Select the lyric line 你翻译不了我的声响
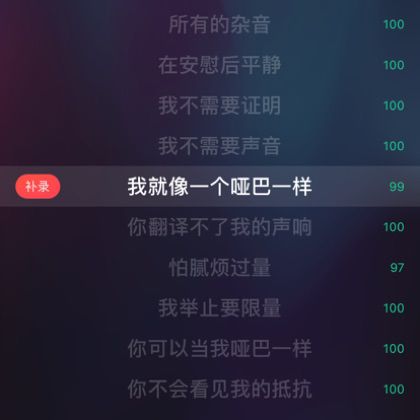Viewport: 420px width, 420px height. pyautogui.click(x=220, y=227)
